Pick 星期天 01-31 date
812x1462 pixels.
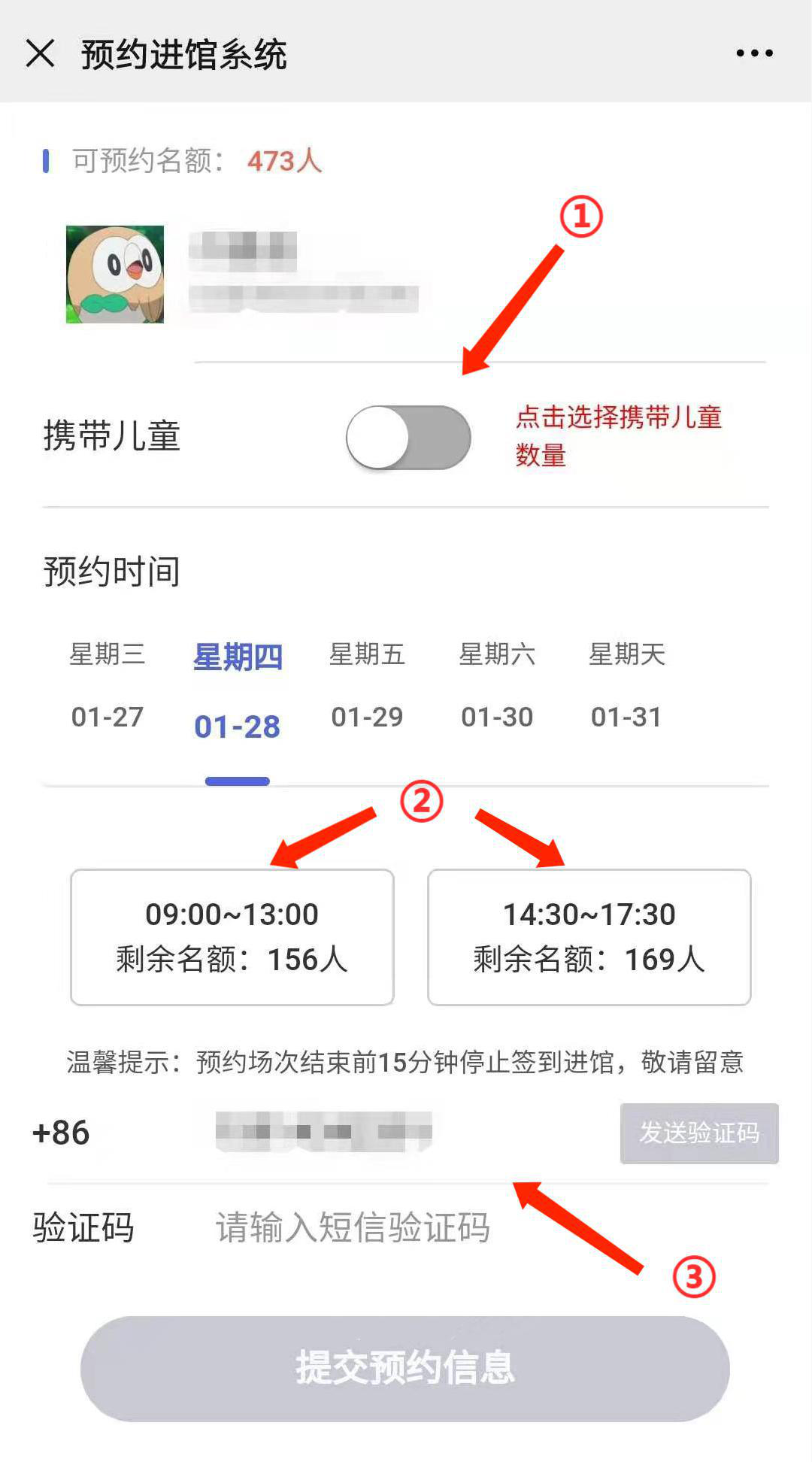pos(626,684)
